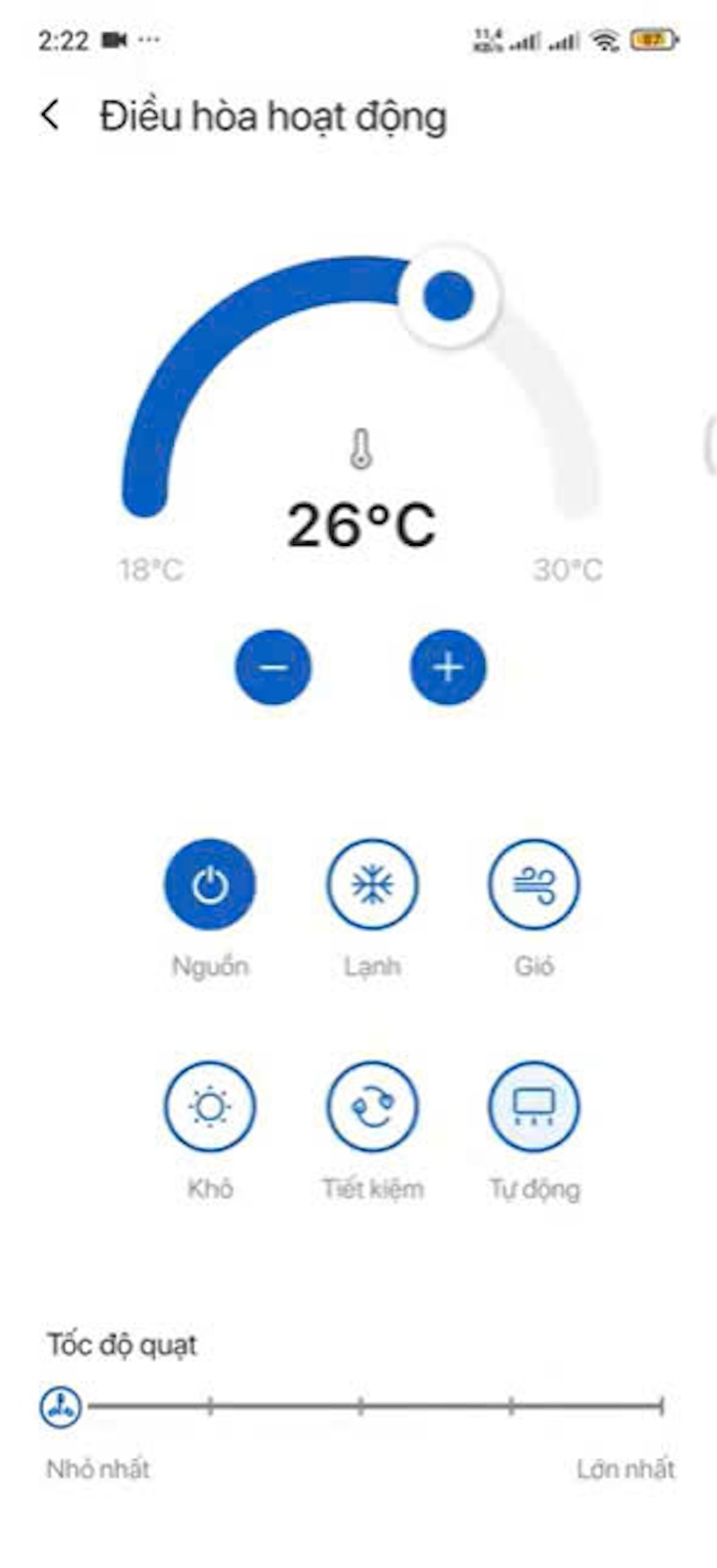This screenshot has width=717, height=1568.
Task: Select Gió fan mode
Action: pos(534,885)
